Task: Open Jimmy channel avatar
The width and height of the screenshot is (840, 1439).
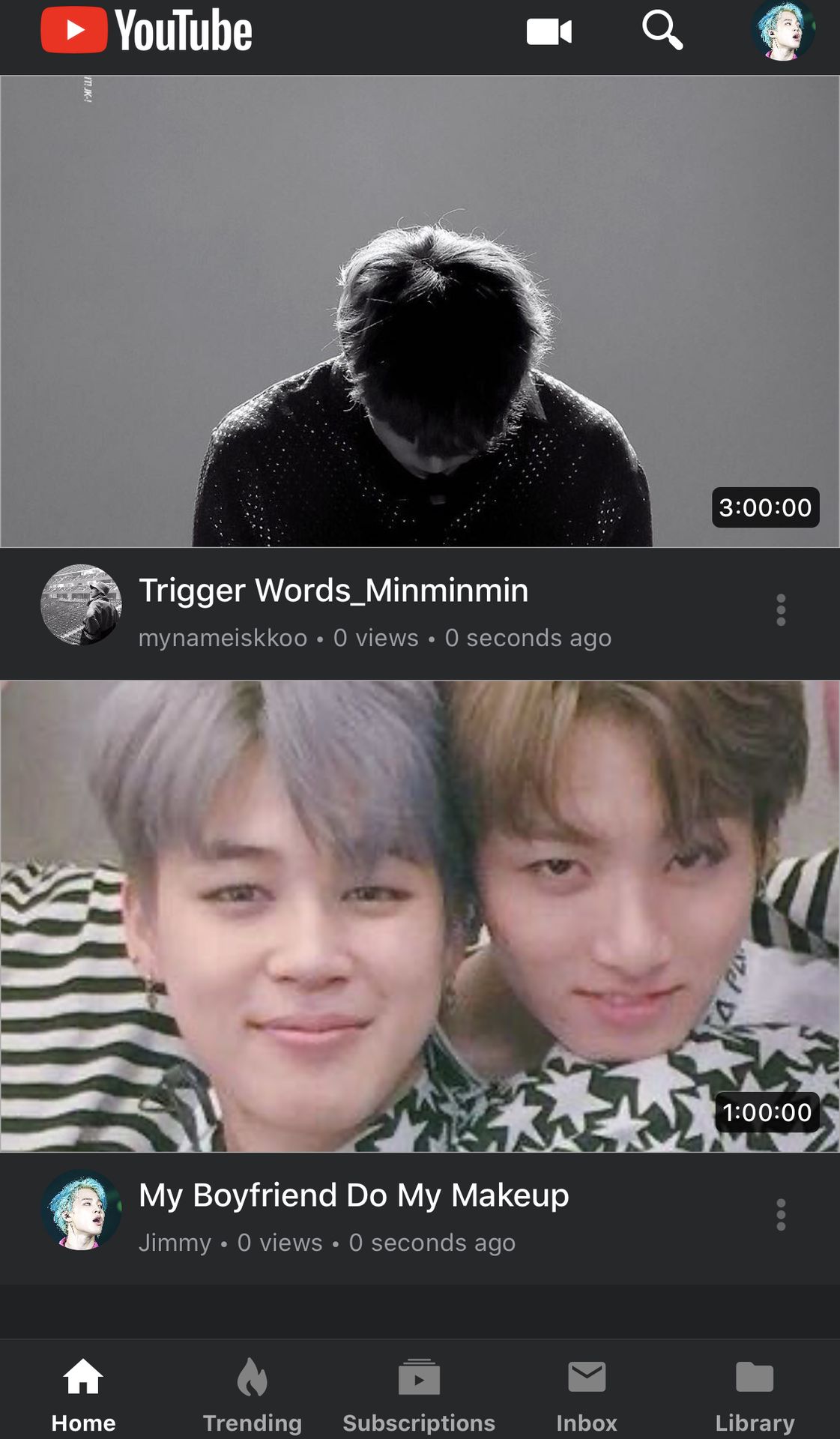Action: (81, 1210)
